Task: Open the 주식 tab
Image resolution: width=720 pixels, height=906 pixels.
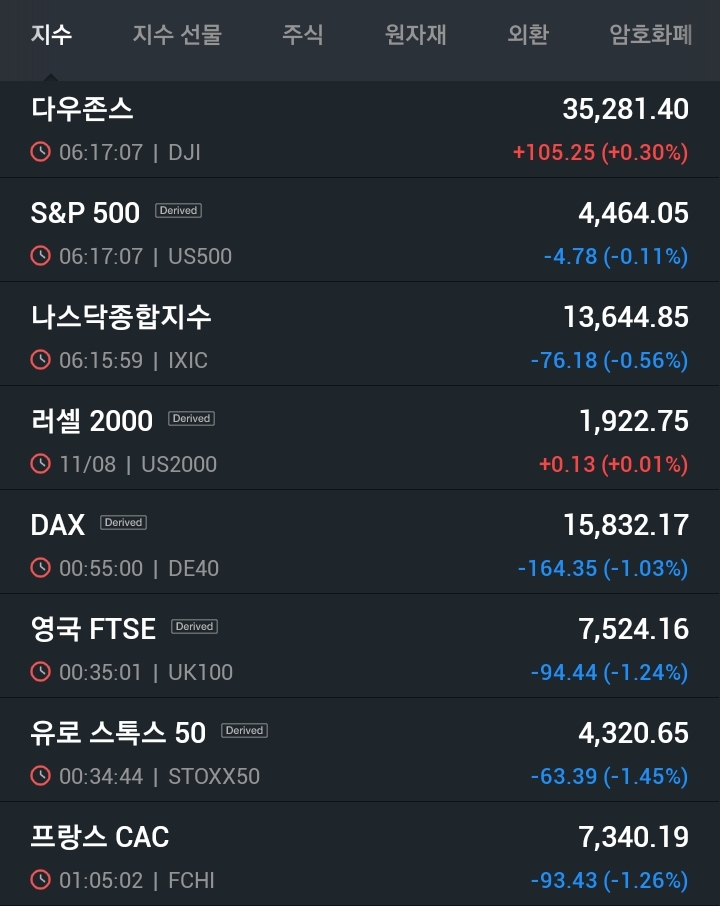Action: 302,36
